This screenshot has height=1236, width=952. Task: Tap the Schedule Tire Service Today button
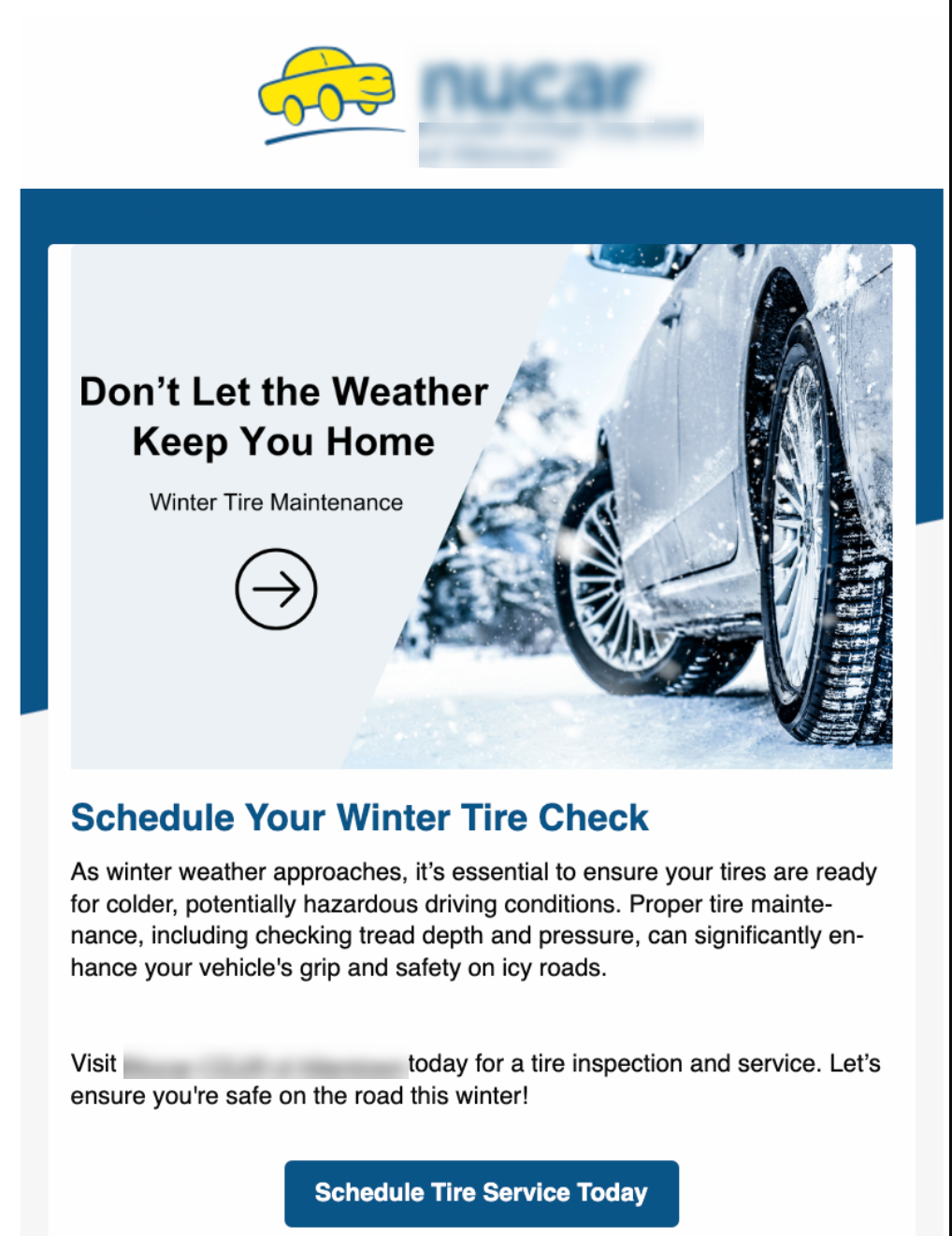481,1193
